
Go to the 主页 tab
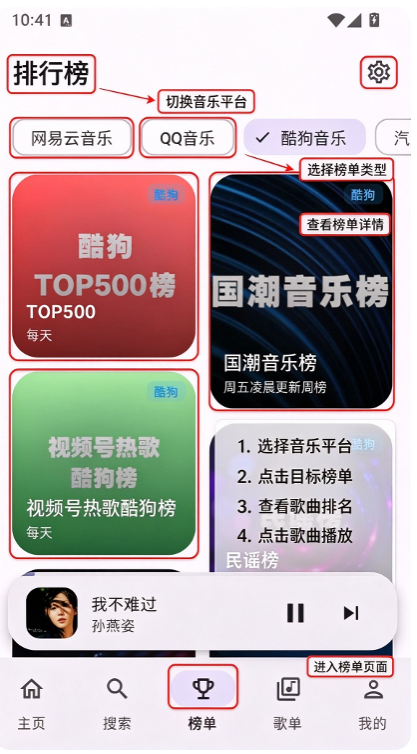[31, 703]
